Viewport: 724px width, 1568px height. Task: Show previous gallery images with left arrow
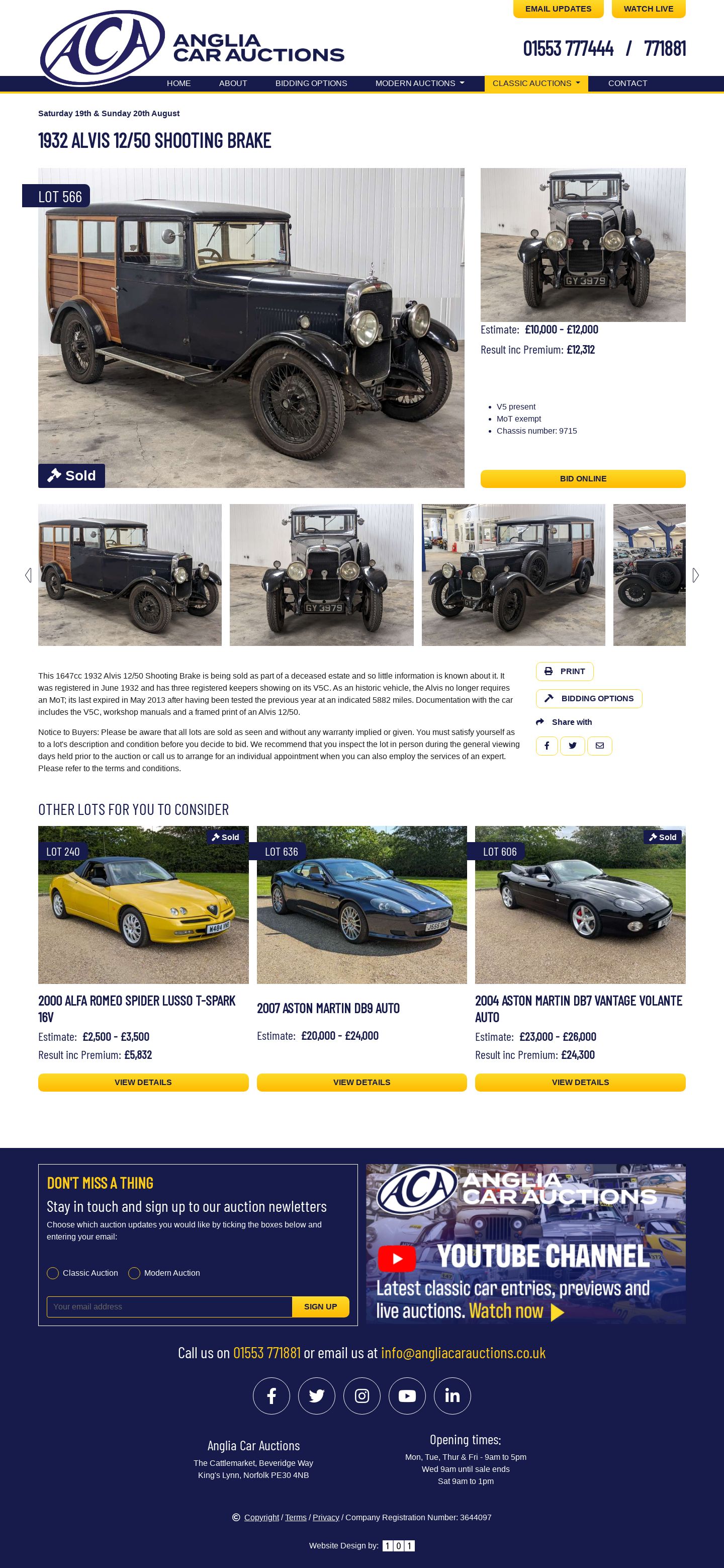[28, 575]
